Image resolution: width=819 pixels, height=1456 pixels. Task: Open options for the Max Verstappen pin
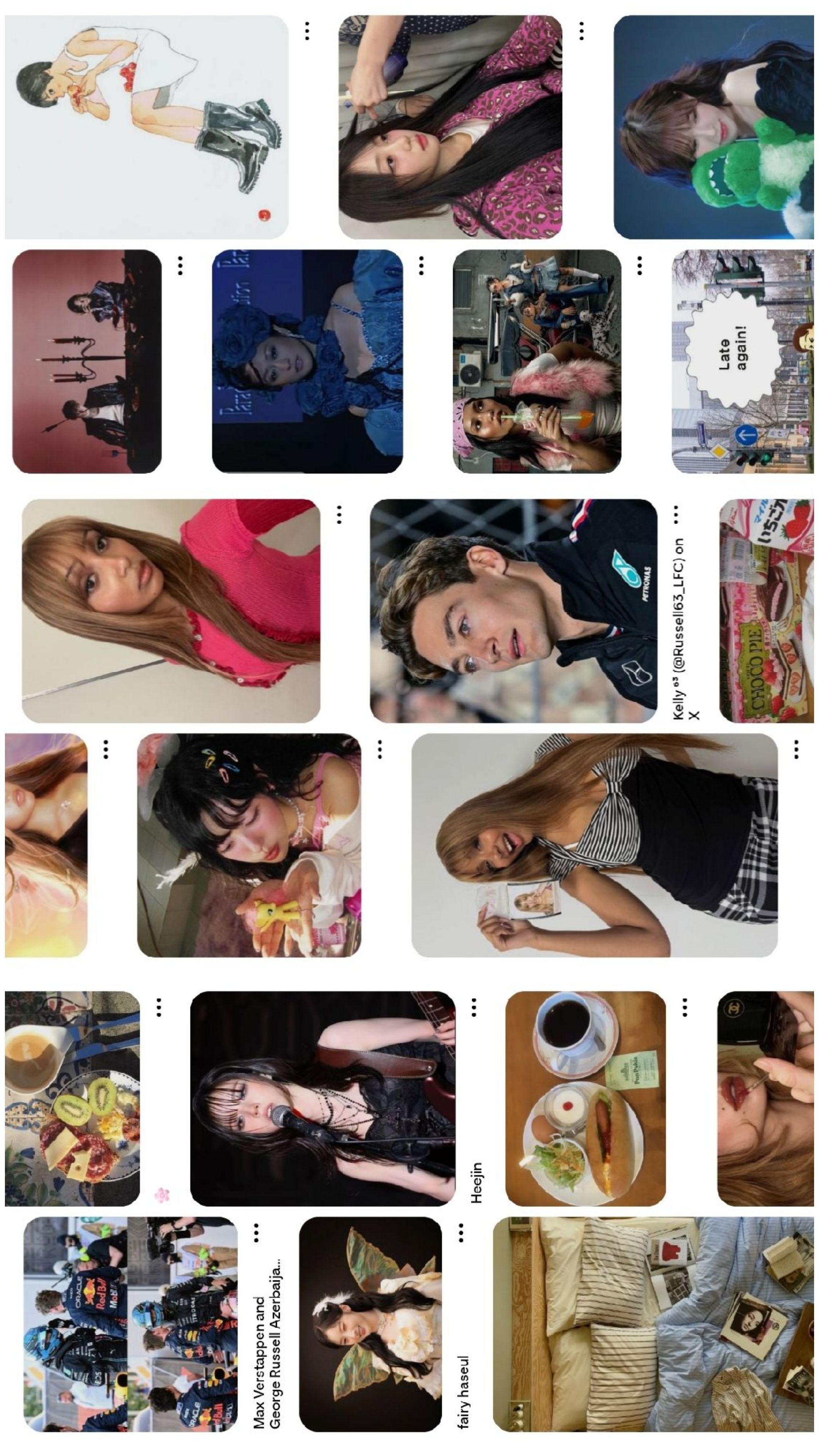pos(257,1233)
